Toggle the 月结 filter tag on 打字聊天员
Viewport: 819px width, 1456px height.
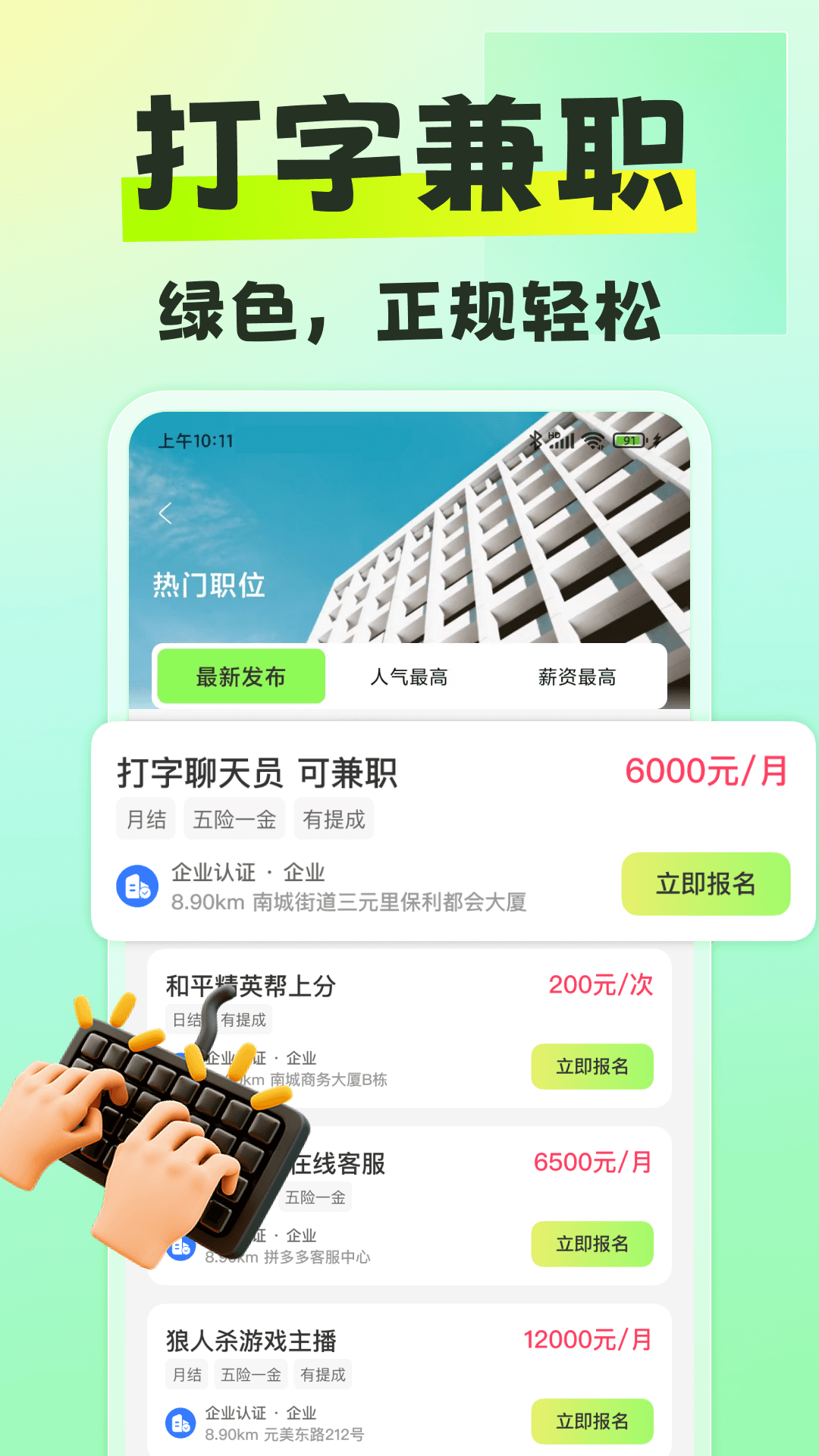pos(146,819)
